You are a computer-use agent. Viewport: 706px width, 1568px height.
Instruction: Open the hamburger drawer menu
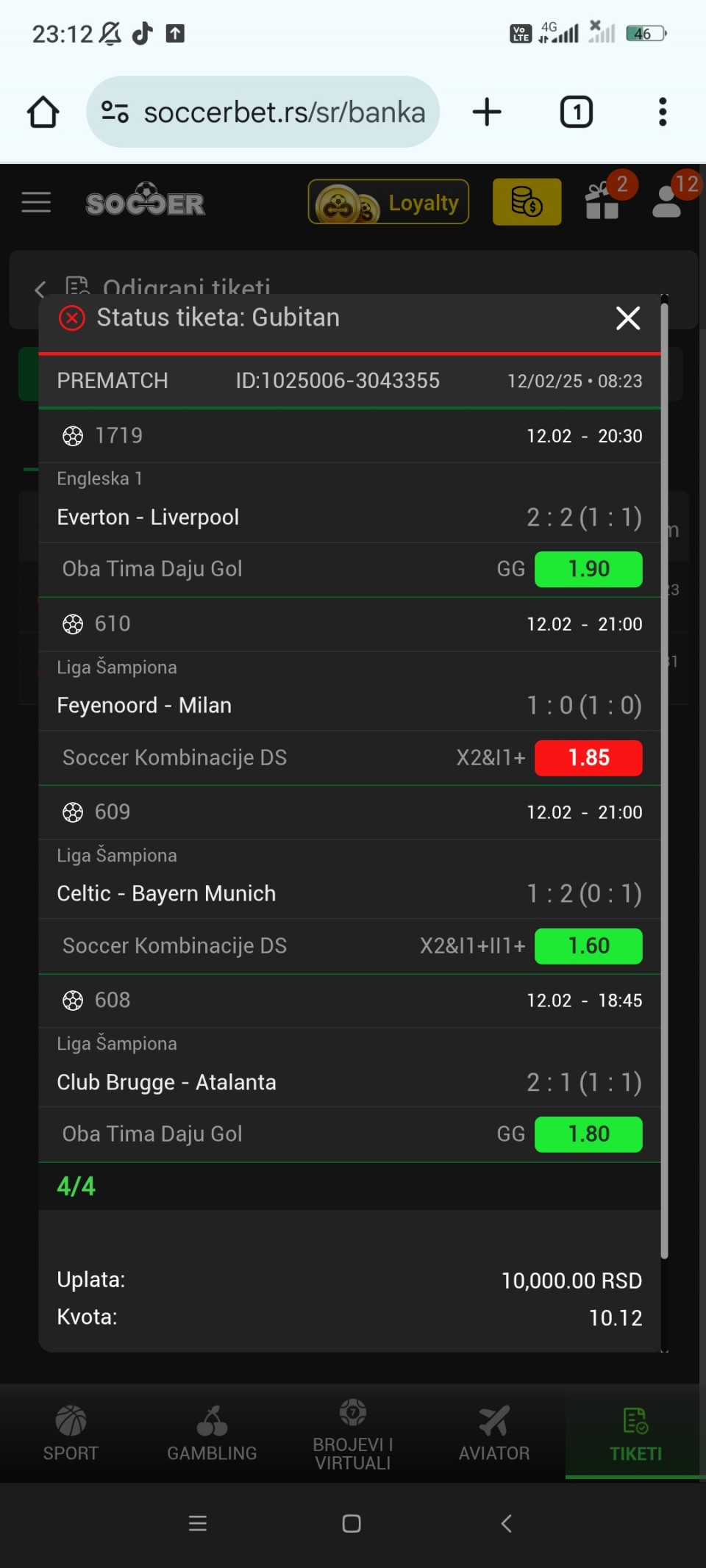pos(36,202)
